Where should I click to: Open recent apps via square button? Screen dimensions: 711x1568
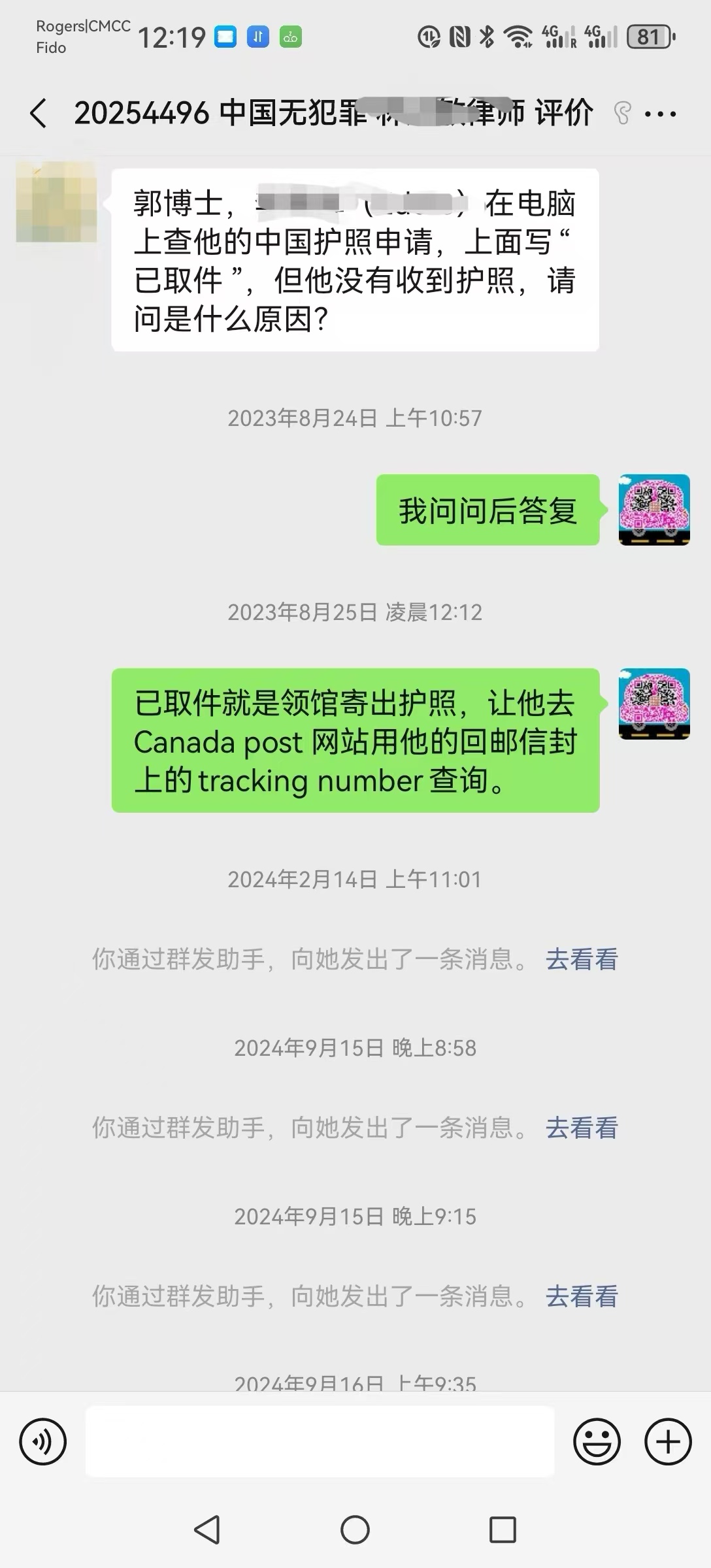coord(503,1529)
